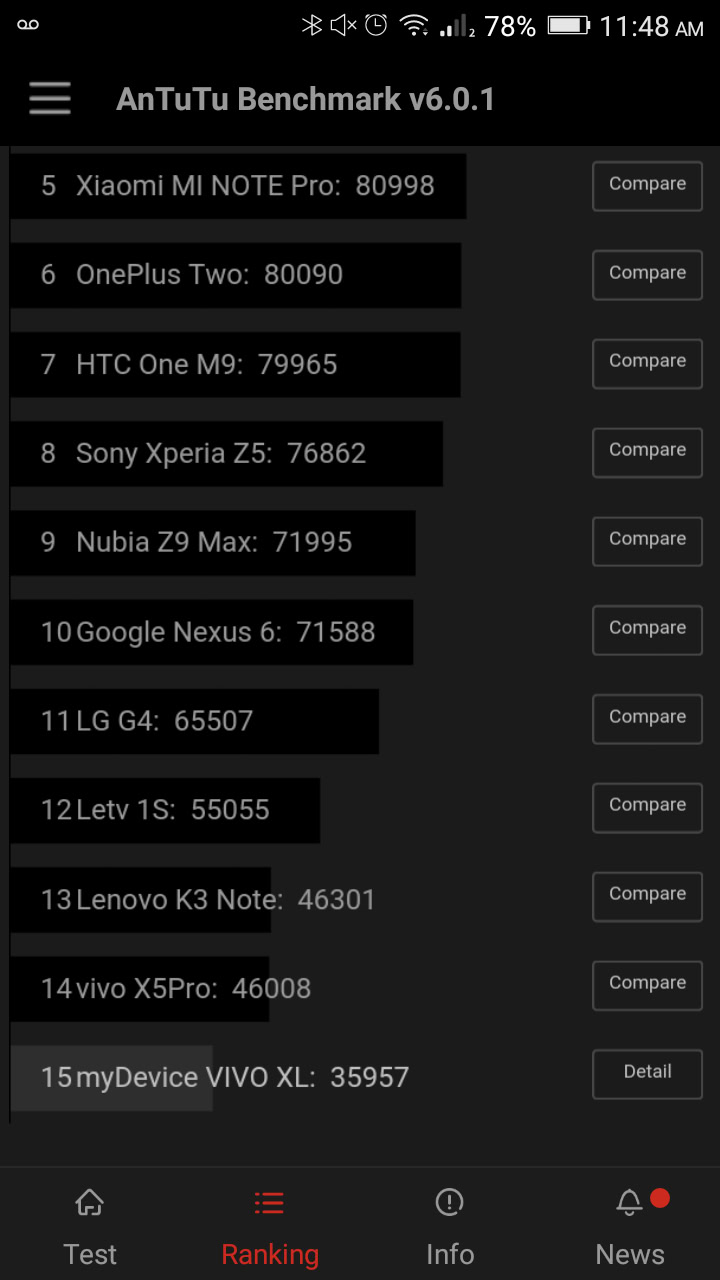Open the News tab
Screen dimensions: 720x1280
point(630,1226)
